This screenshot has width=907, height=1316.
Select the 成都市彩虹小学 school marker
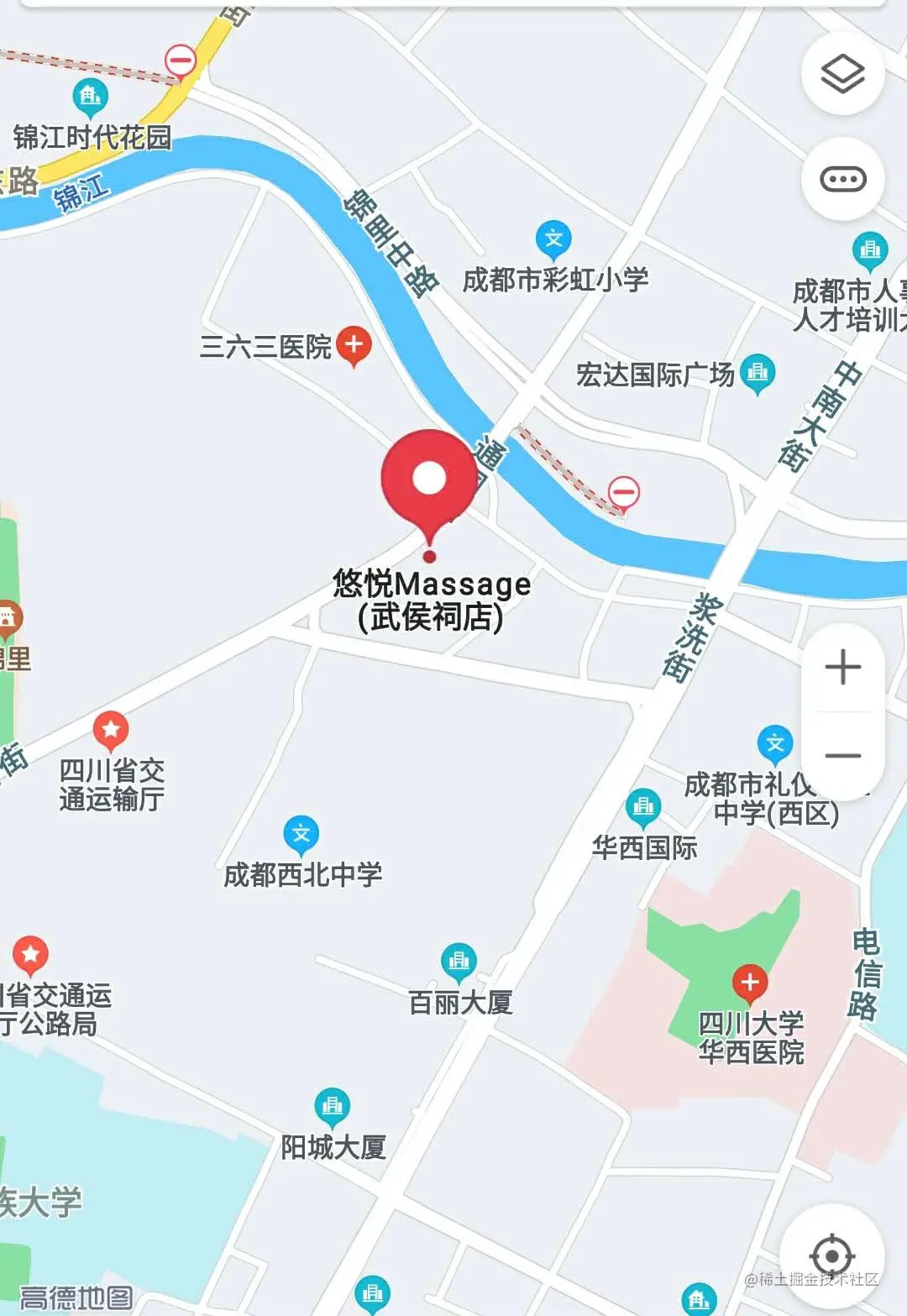coord(553,239)
